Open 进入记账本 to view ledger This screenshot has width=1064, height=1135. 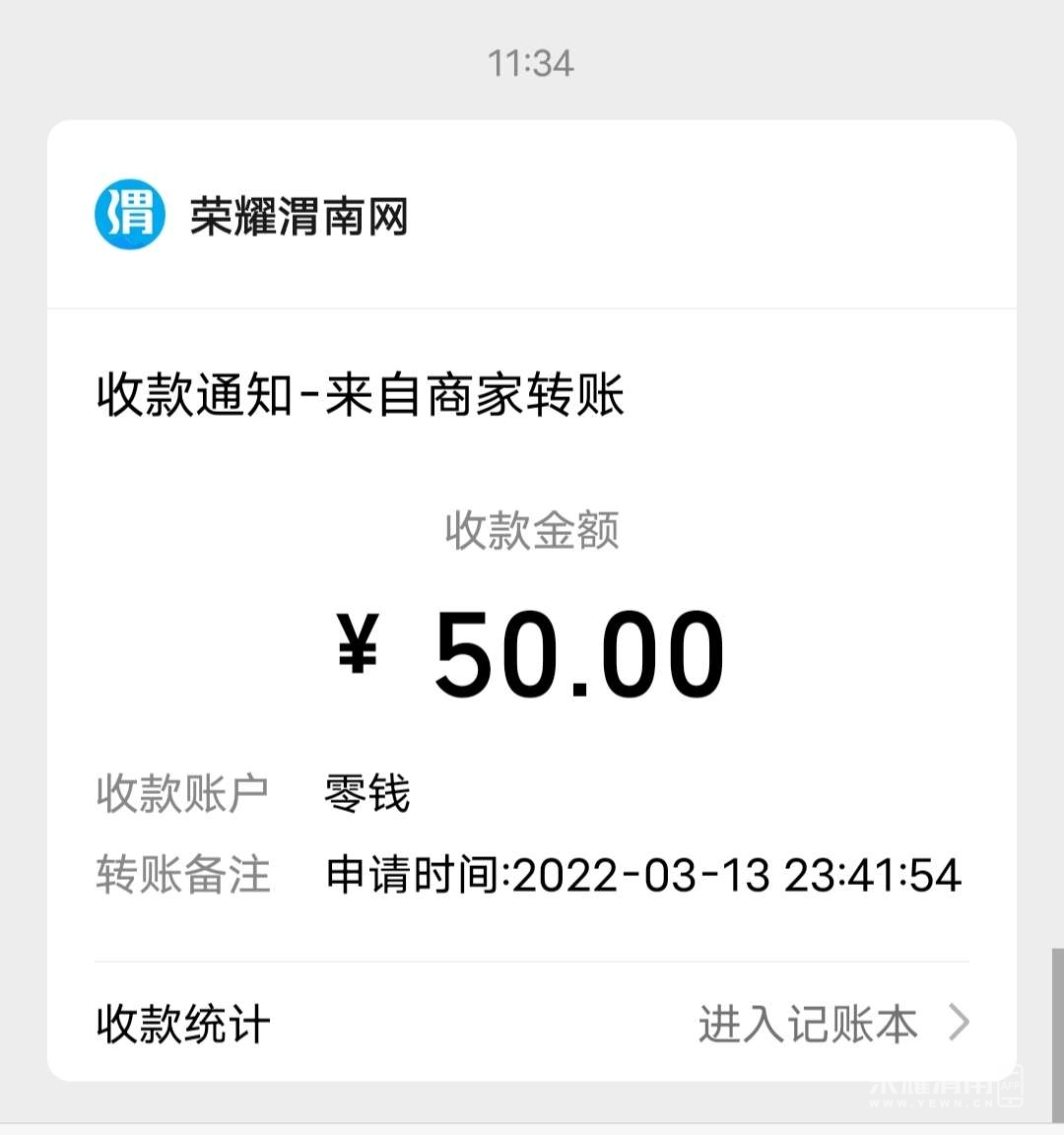[808, 1025]
